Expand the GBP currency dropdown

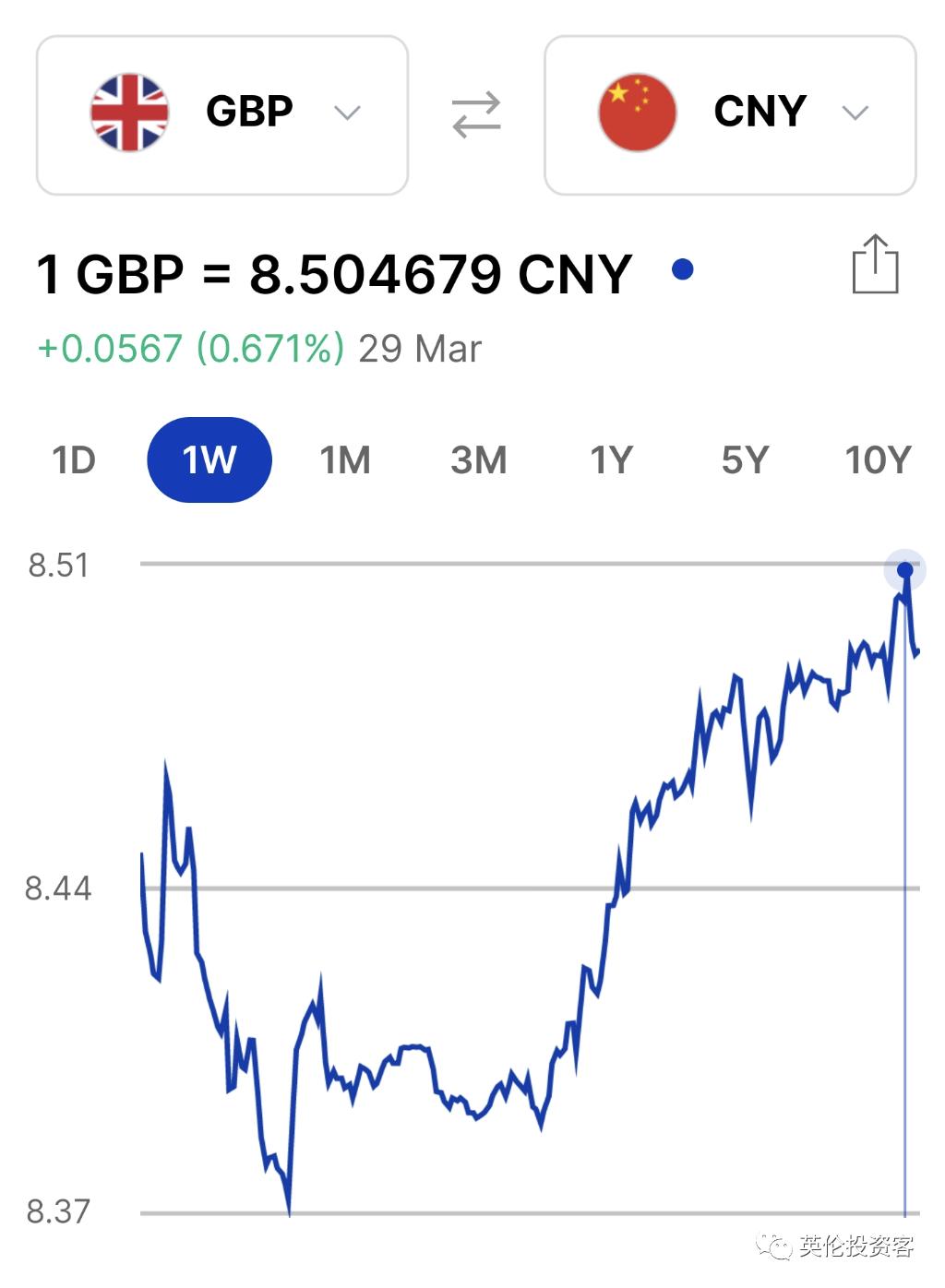coord(346,113)
